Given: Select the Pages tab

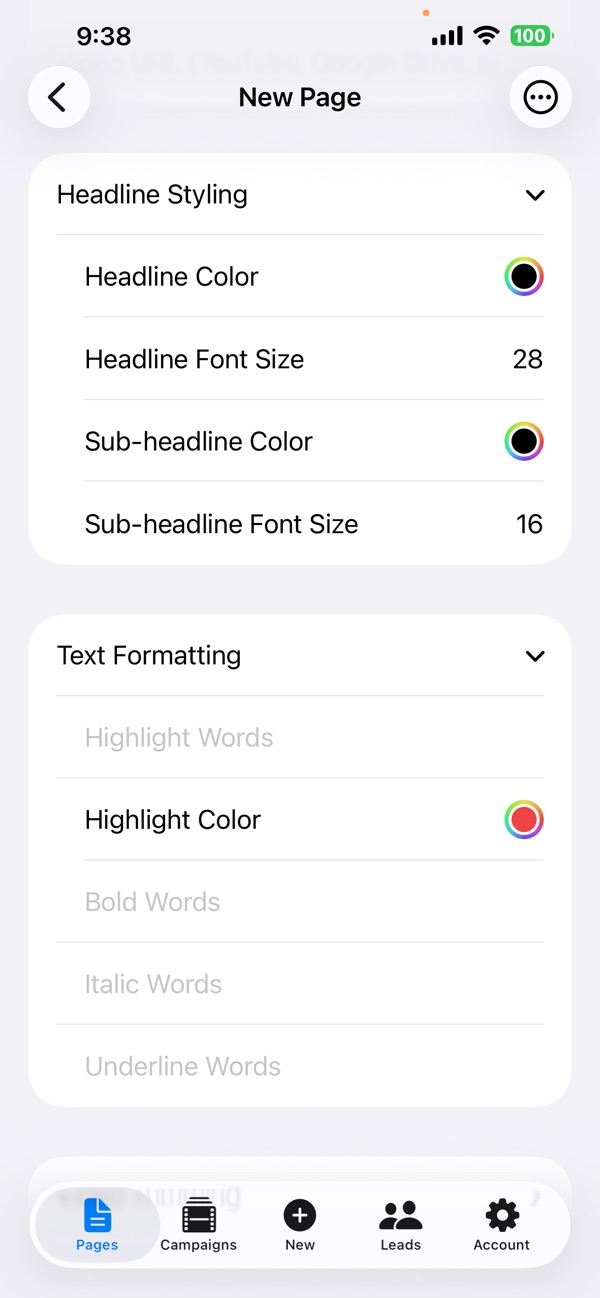Looking at the screenshot, I should 97,1225.
